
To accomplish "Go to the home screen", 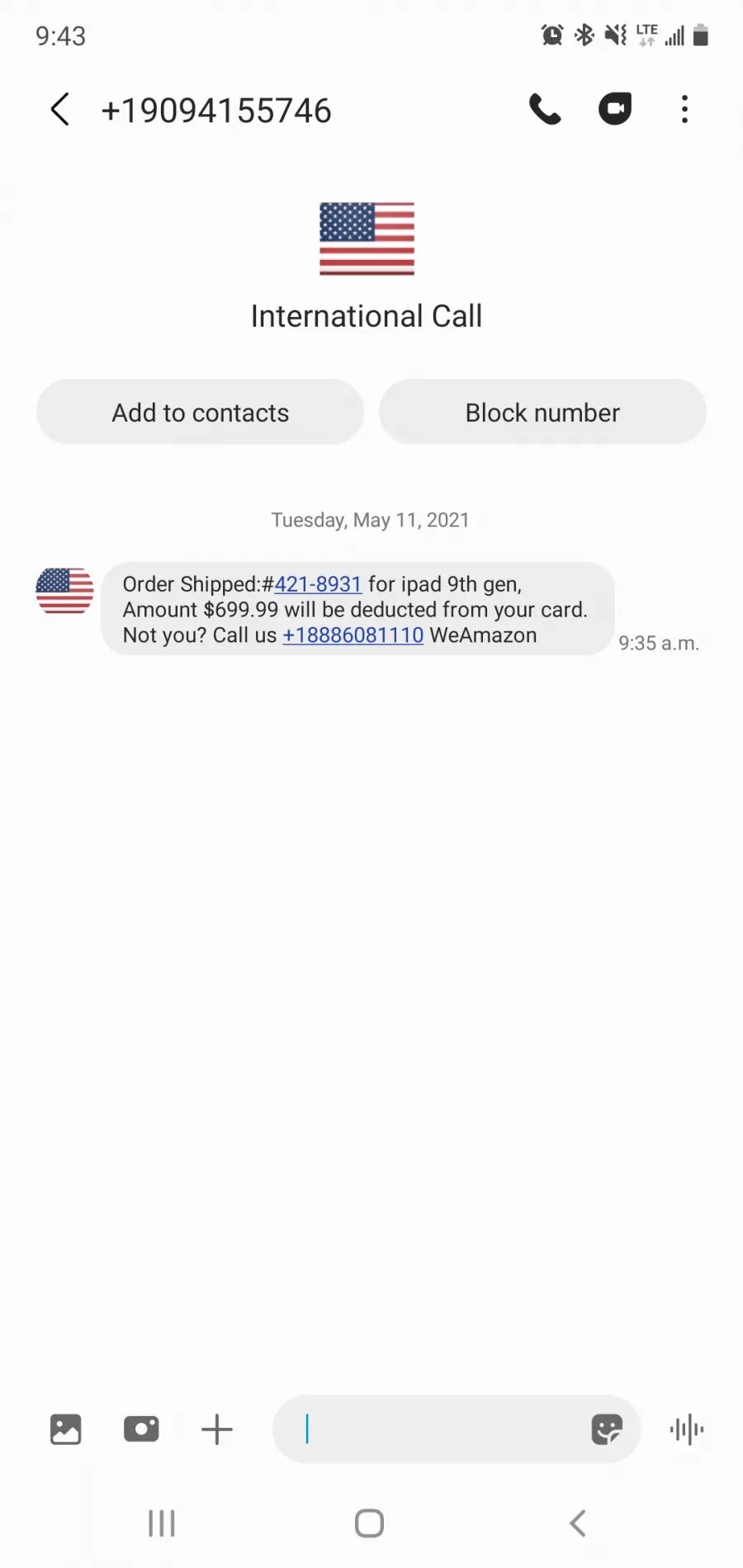I will pos(369,1523).
